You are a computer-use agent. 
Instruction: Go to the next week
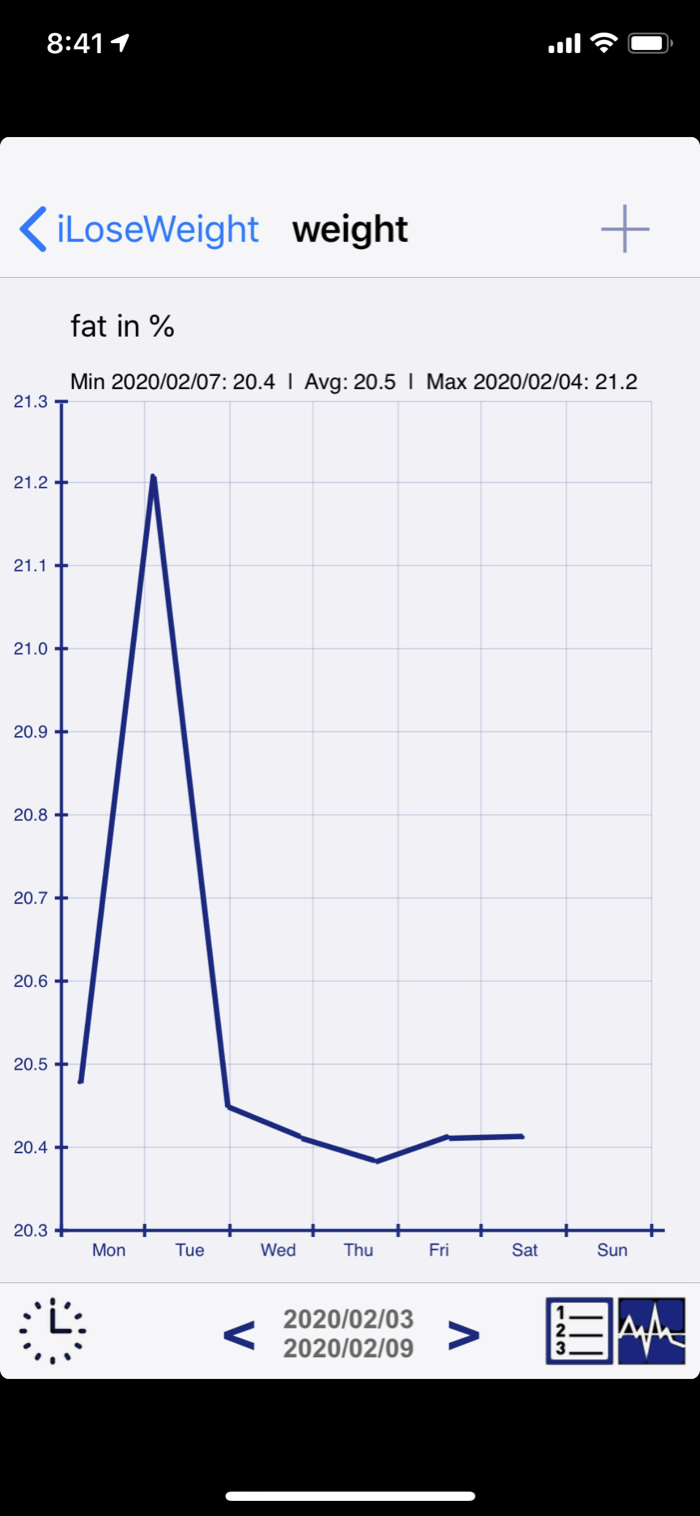point(463,1334)
